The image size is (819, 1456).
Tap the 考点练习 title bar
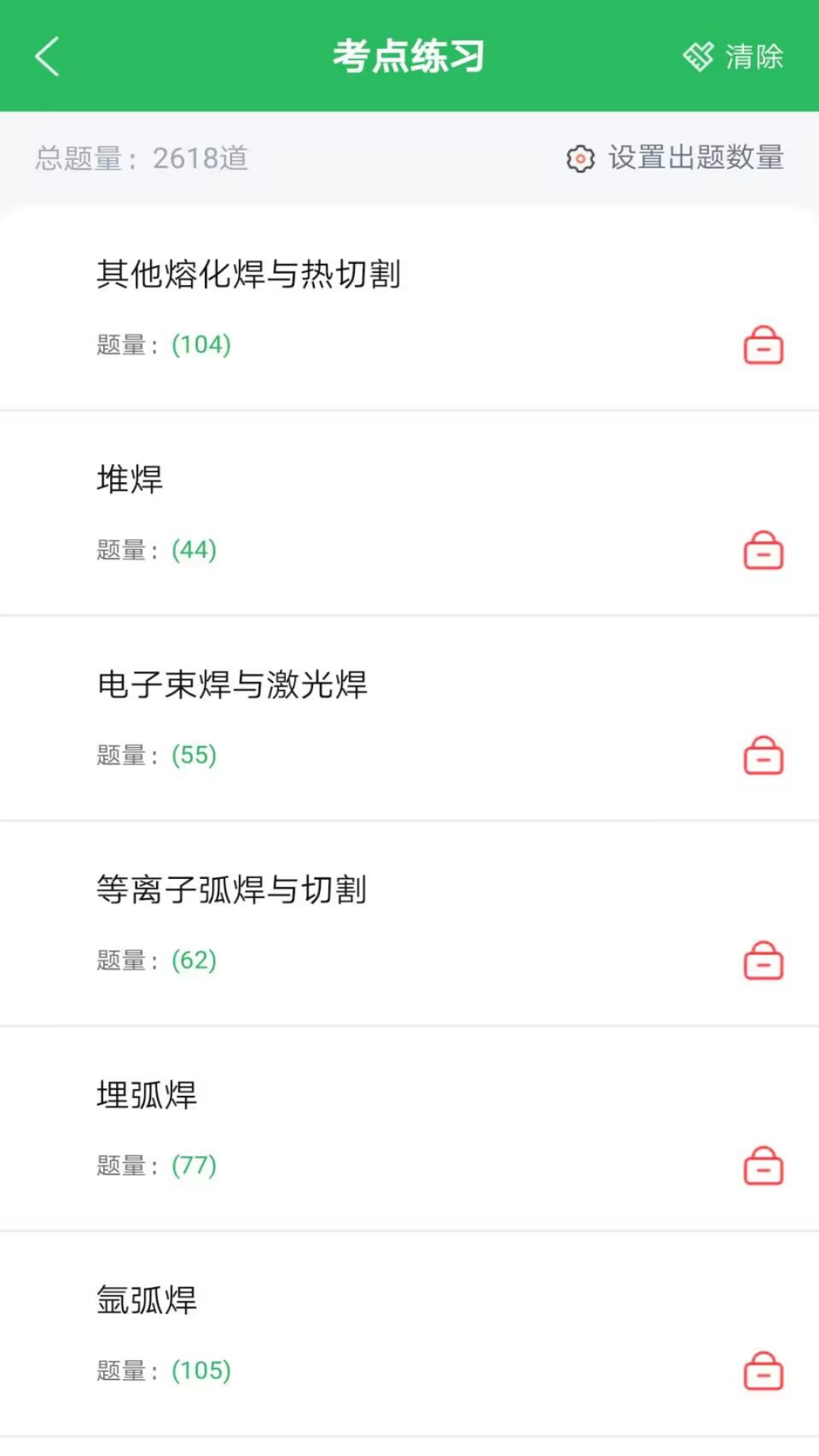tap(409, 54)
